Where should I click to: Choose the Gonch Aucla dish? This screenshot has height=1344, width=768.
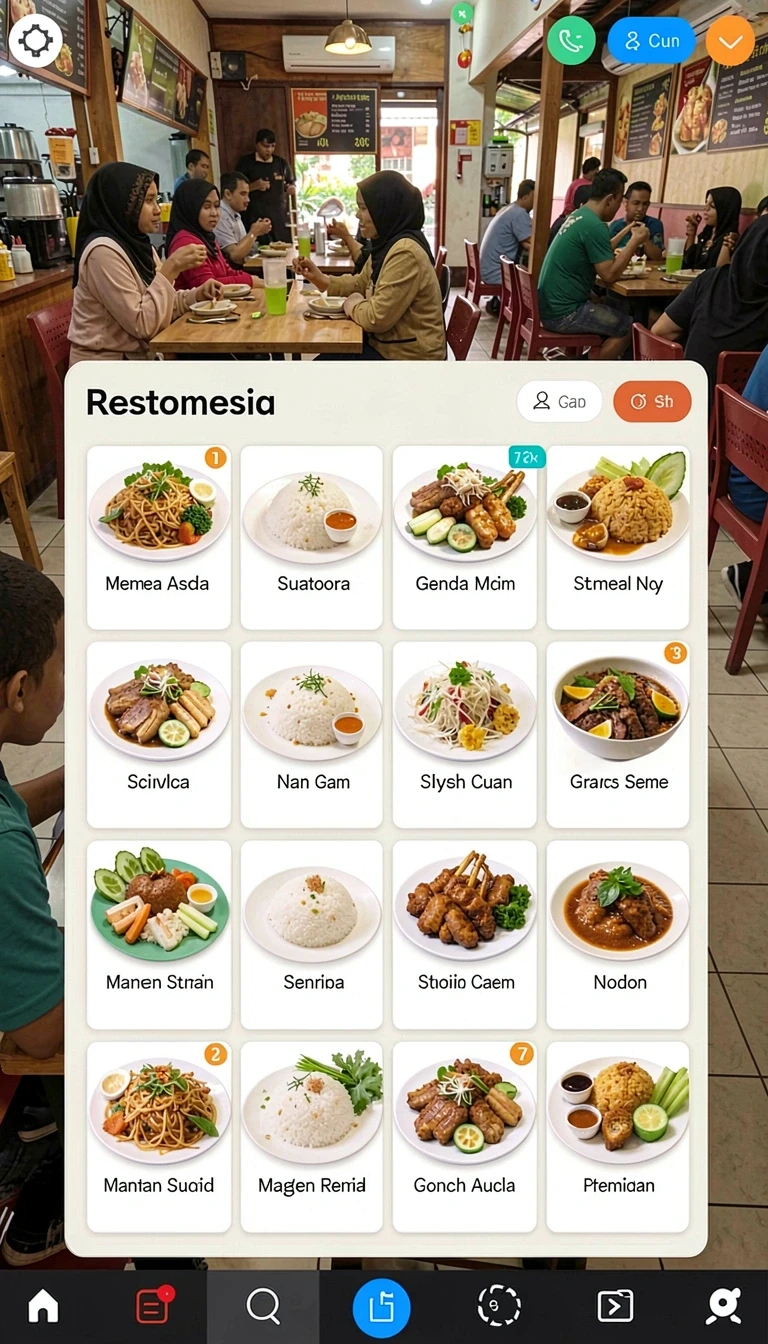click(x=465, y=1137)
